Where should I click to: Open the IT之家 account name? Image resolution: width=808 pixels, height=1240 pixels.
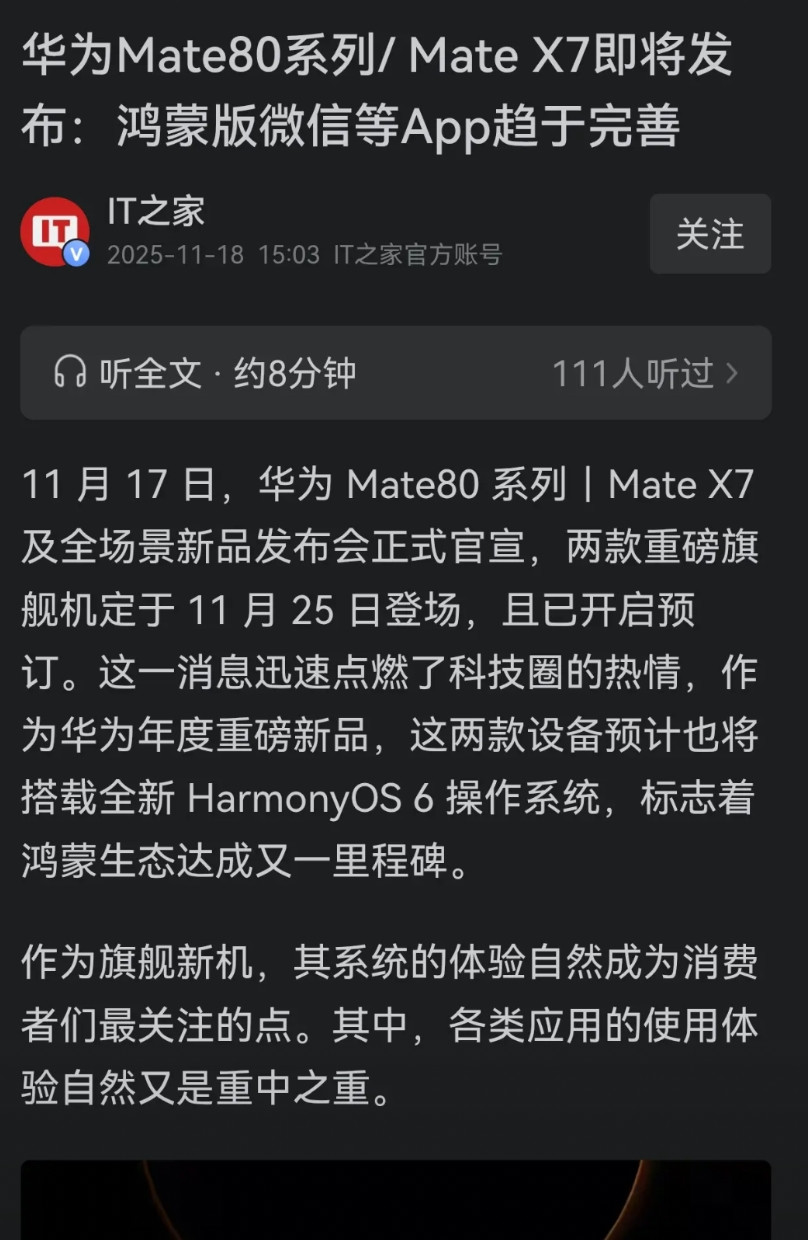click(x=156, y=210)
